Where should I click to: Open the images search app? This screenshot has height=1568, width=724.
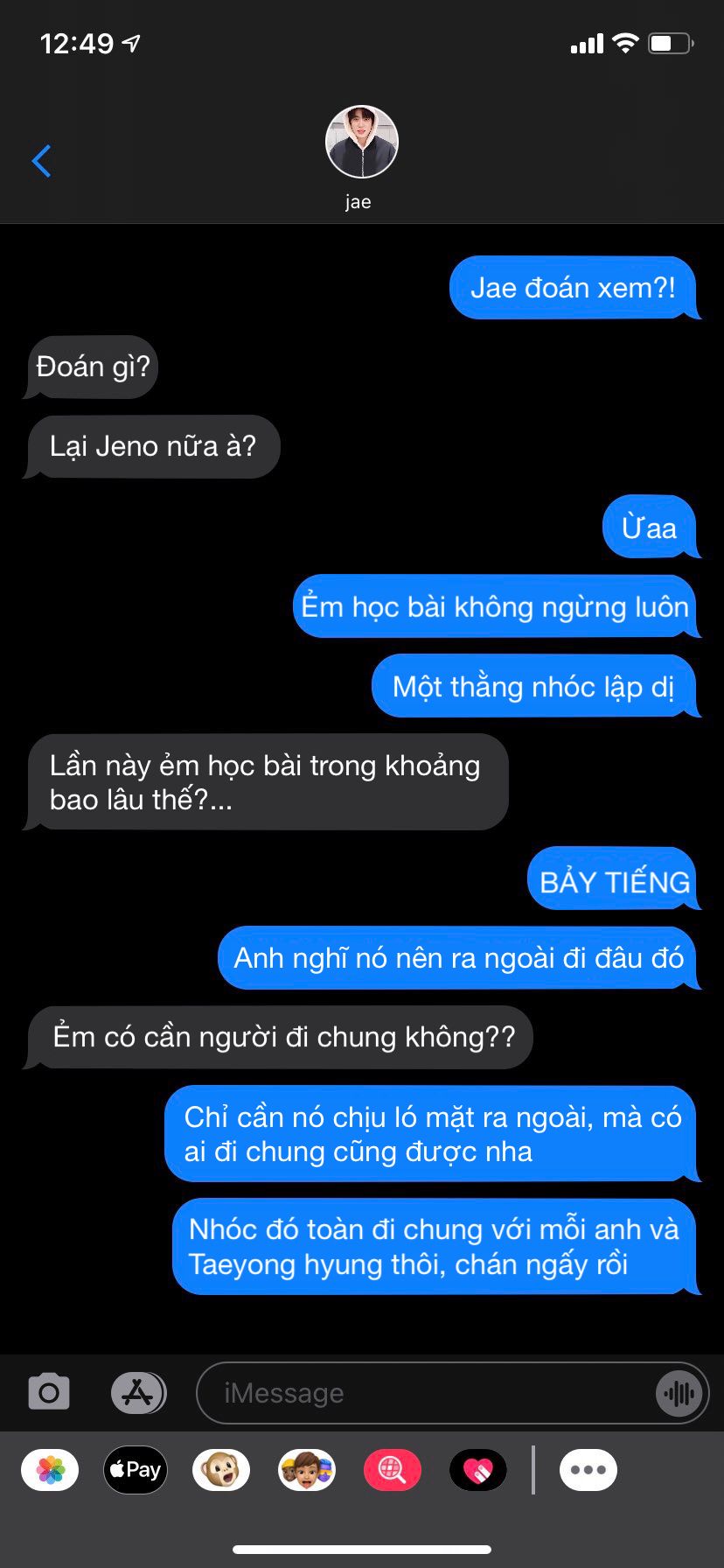point(393,1470)
